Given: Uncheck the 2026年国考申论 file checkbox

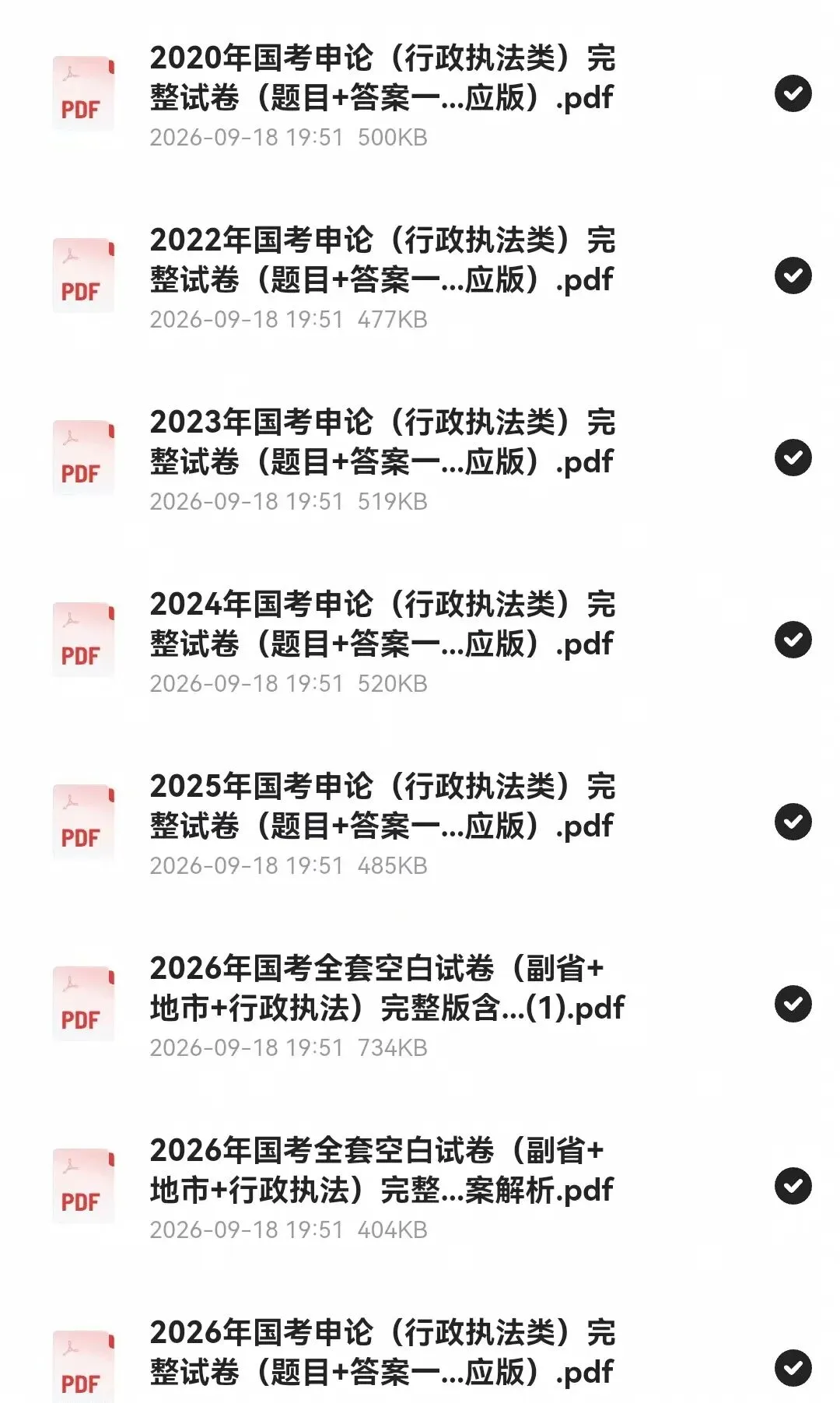Looking at the screenshot, I should [793, 1369].
